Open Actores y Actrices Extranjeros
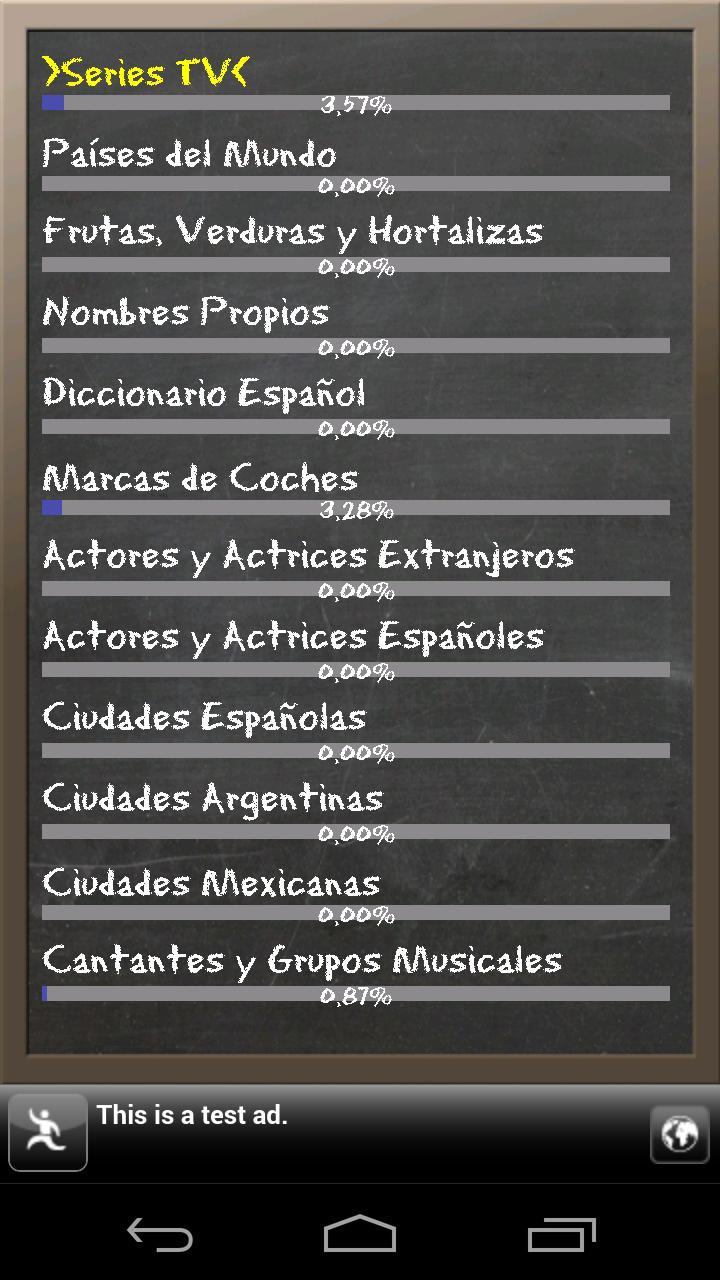720x1280 pixels. [x=308, y=556]
